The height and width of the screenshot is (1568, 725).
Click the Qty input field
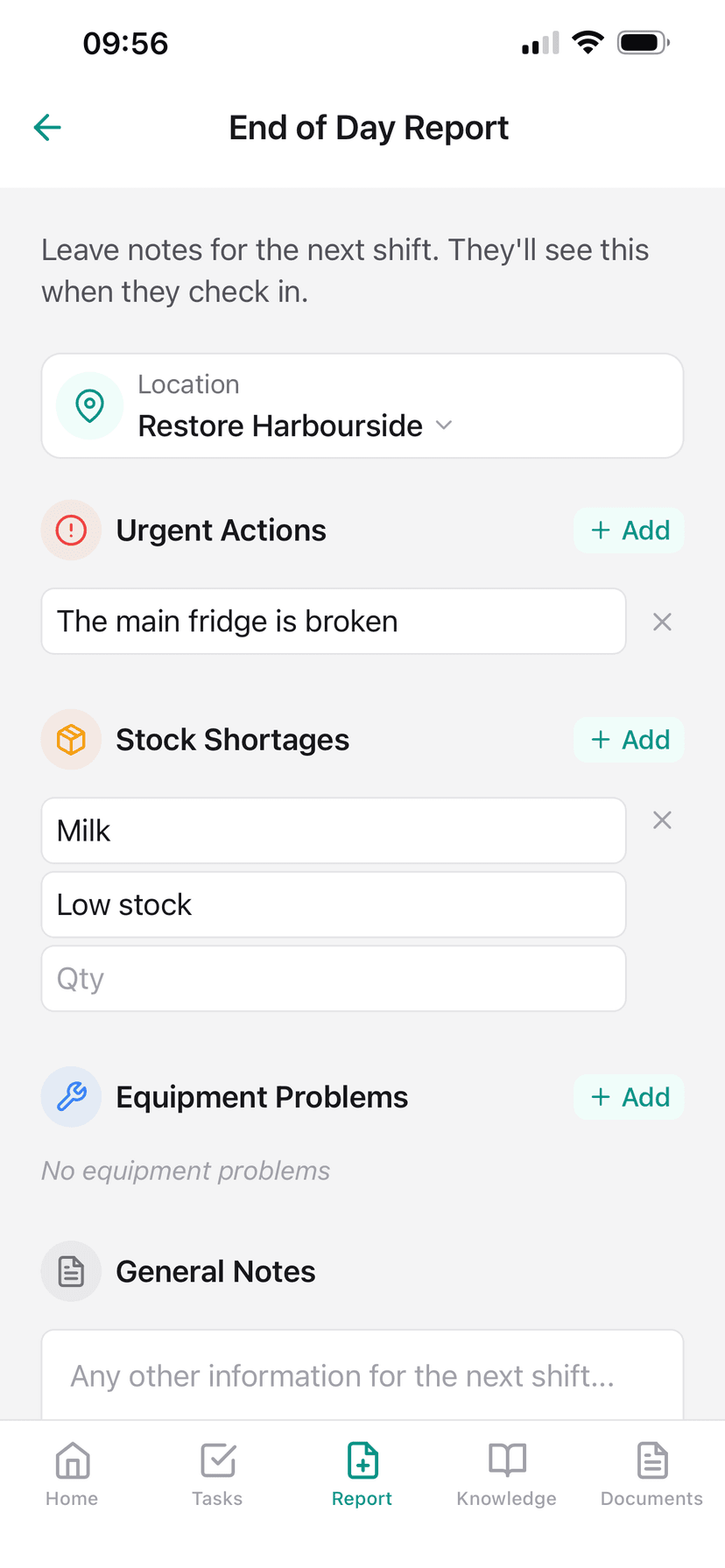[334, 978]
